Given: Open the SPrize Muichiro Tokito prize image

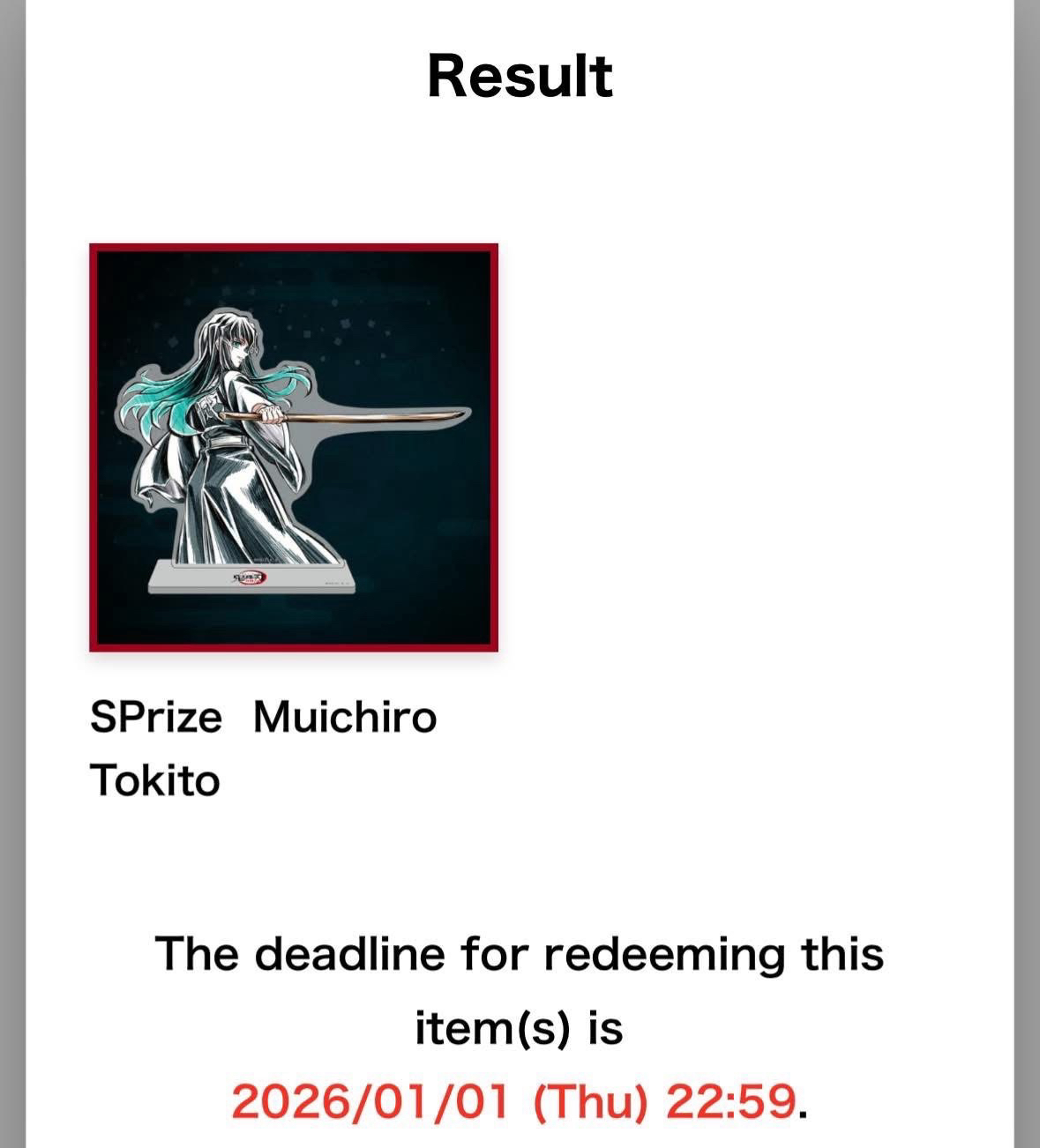Looking at the screenshot, I should pyautogui.click(x=294, y=448).
